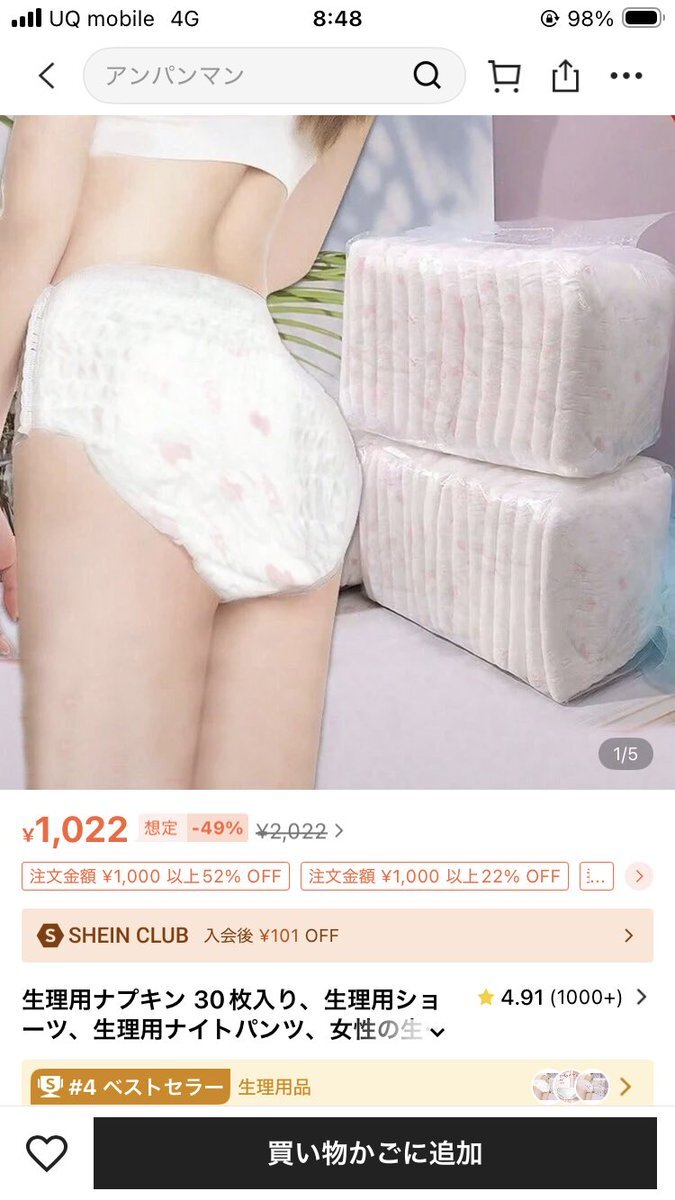Expand the full product title
Screen dimensions: 675x1200
click(437, 1030)
